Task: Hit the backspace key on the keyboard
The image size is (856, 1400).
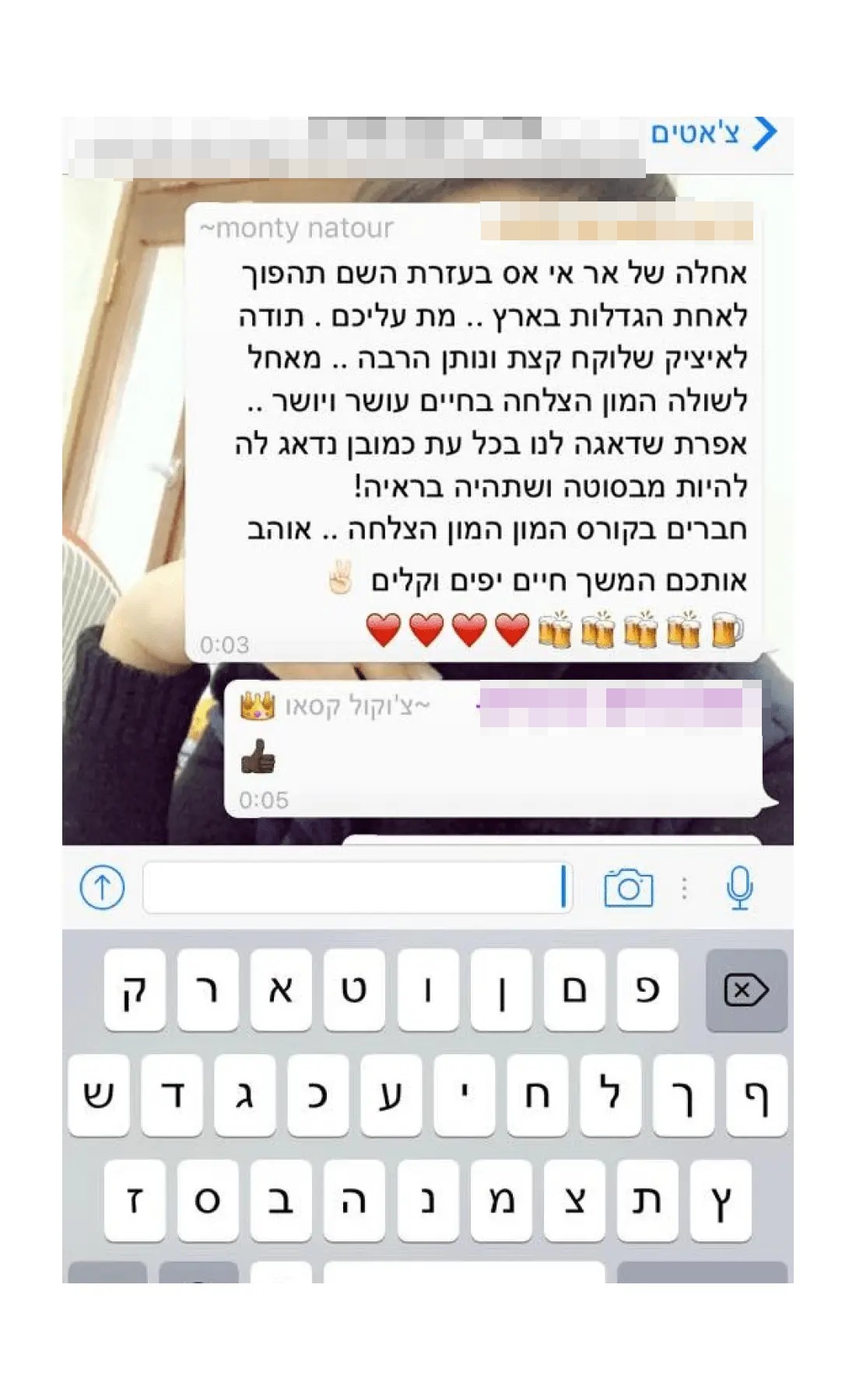Action: [x=746, y=990]
